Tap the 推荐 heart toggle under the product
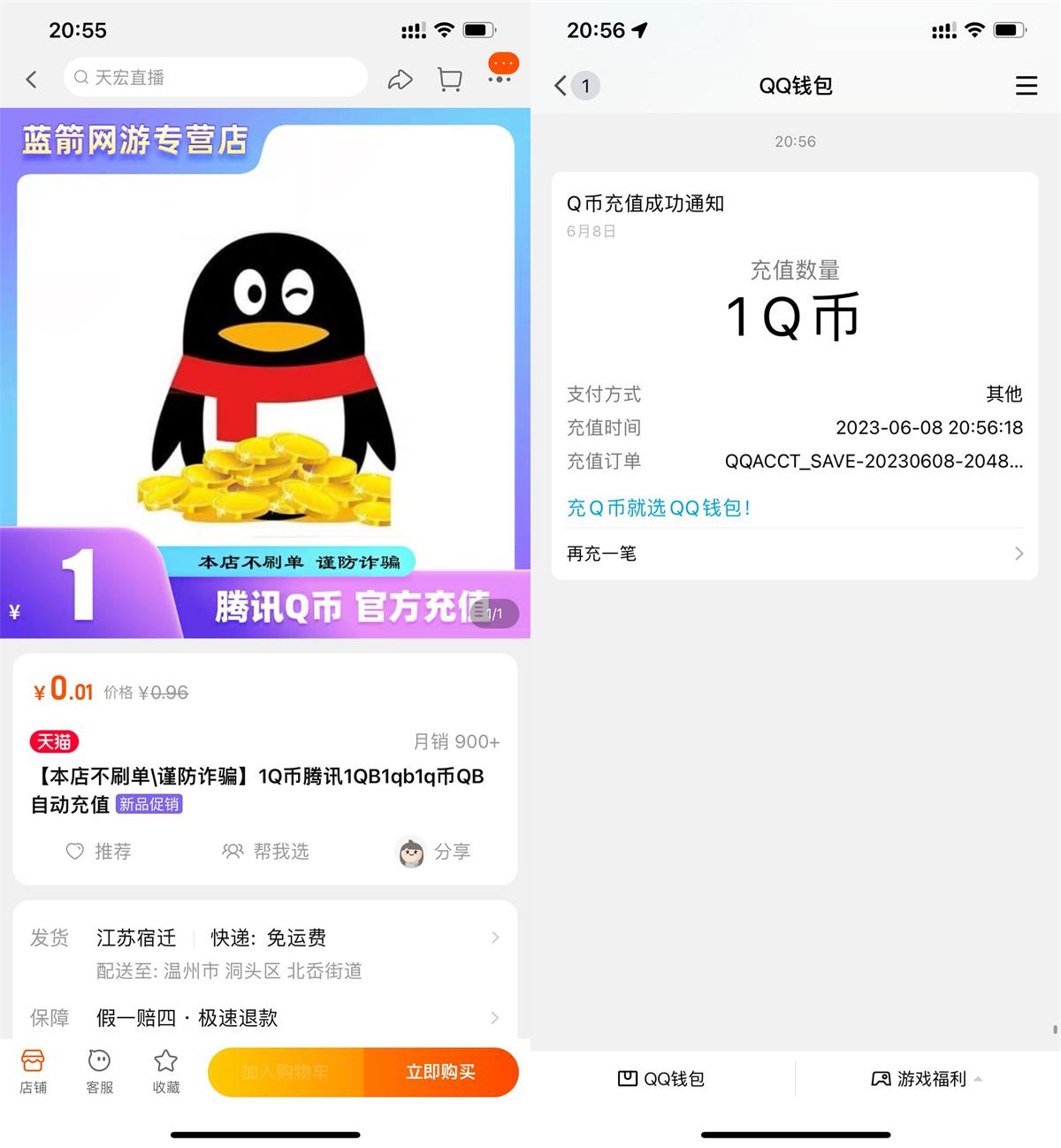 pyautogui.click(x=99, y=852)
